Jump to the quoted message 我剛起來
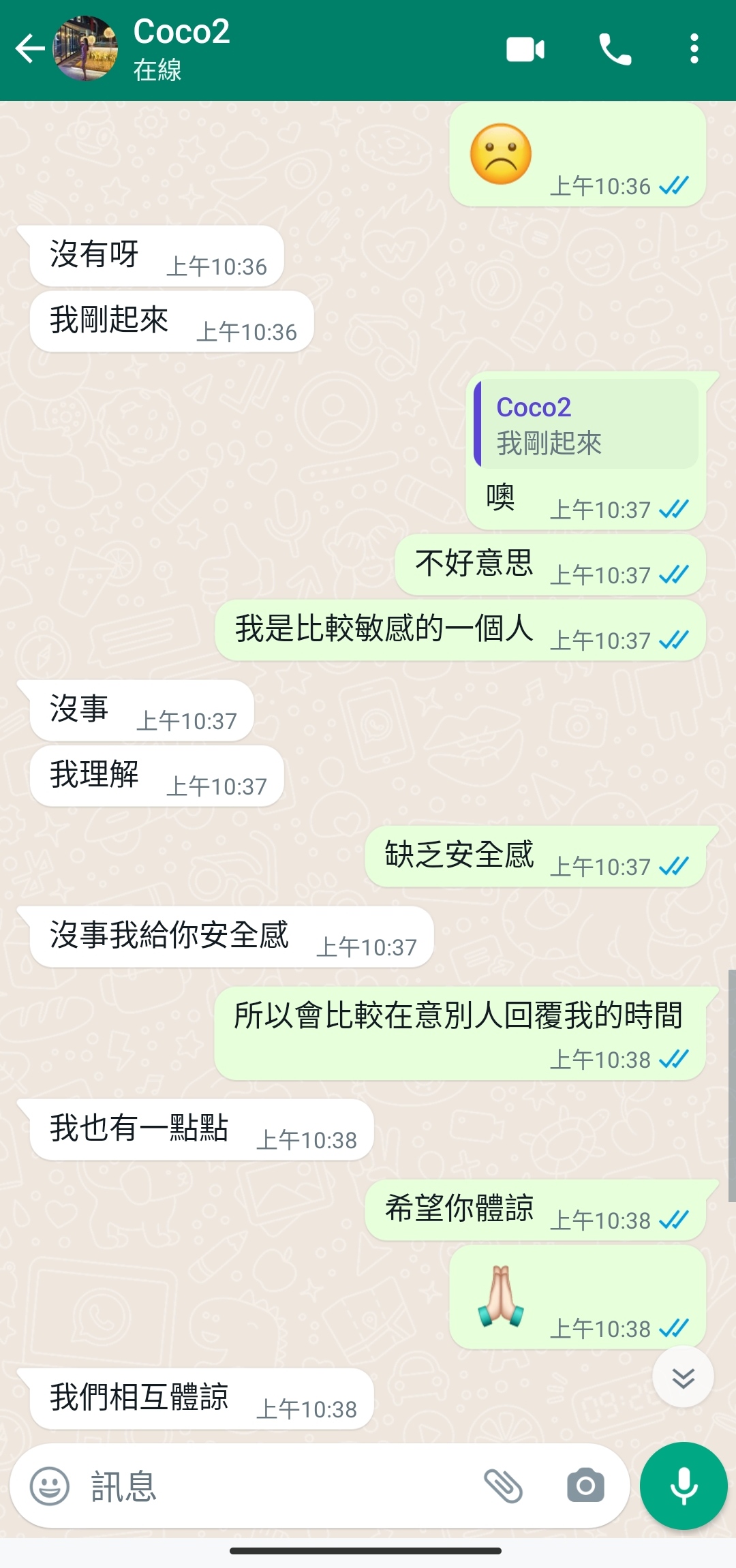736x1568 pixels. tap(587, 425)
